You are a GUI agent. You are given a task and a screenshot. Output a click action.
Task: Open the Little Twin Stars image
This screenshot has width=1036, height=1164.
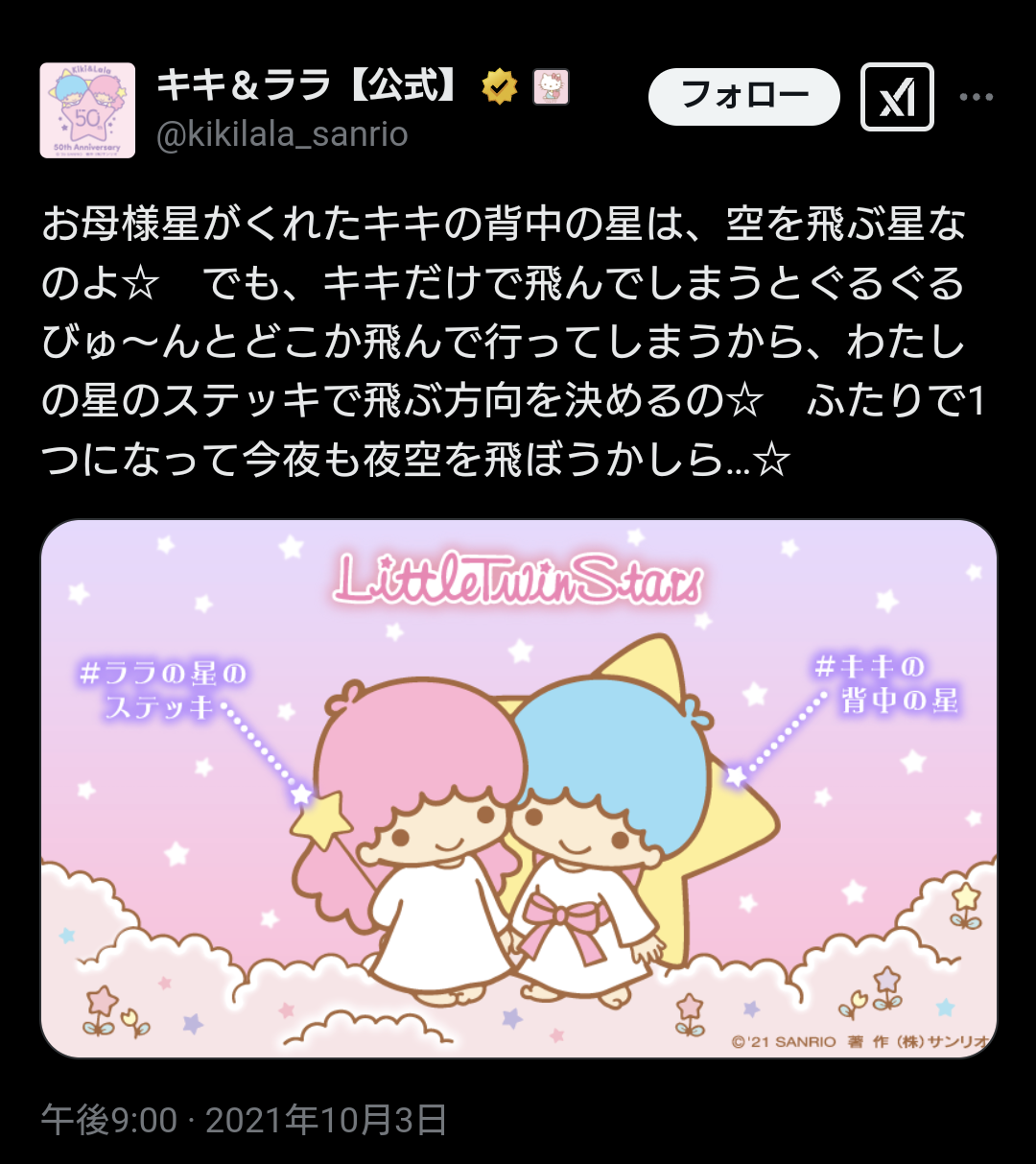518,788
